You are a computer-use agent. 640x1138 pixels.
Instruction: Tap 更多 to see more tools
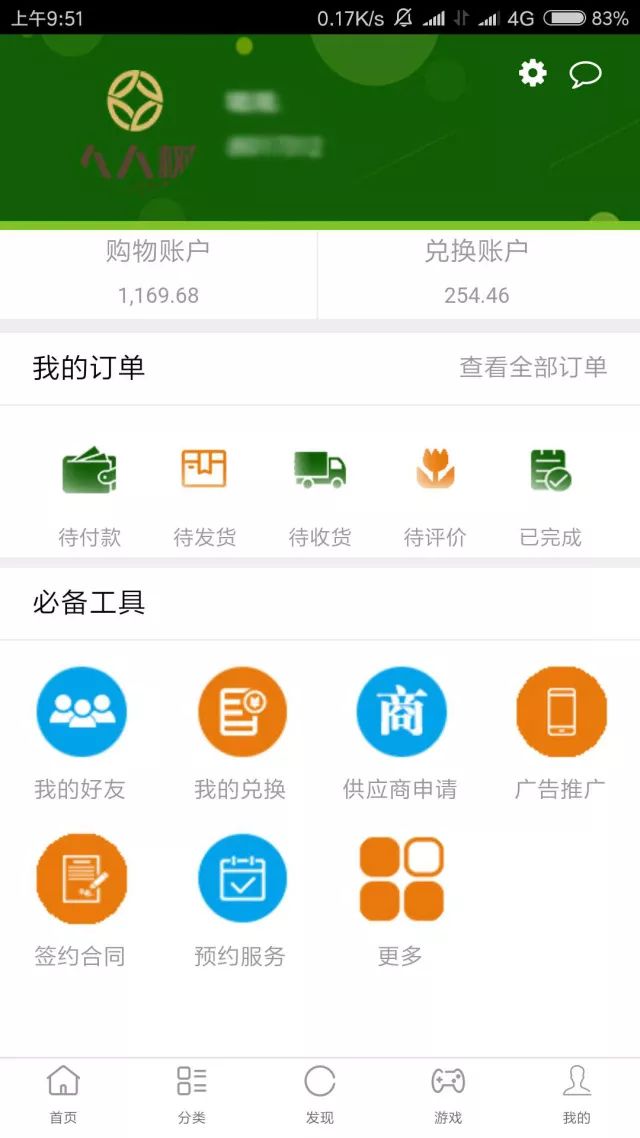400,899
